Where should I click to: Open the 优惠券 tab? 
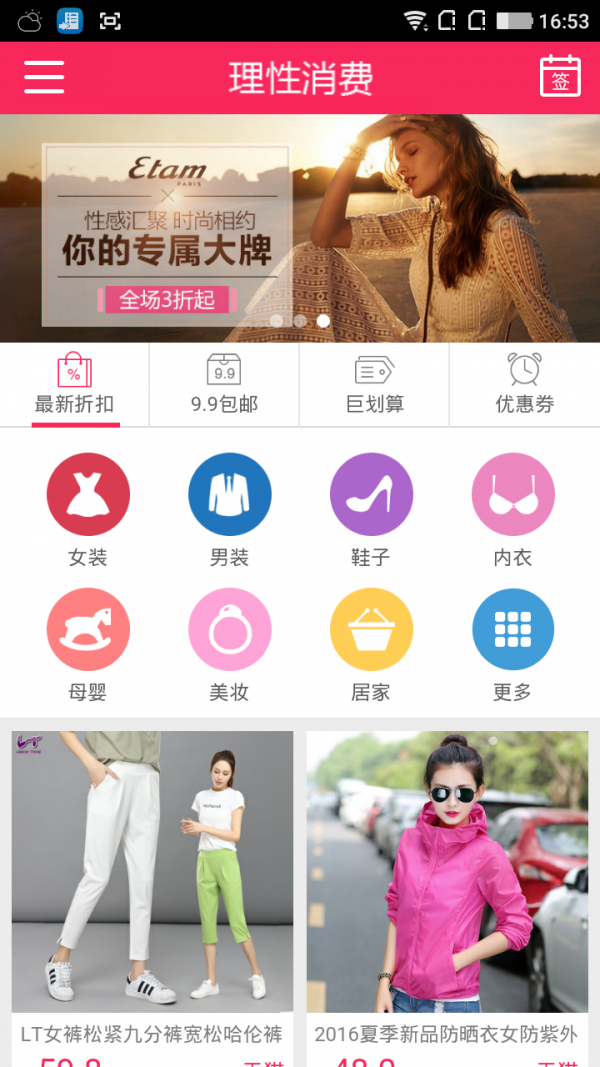pos(524,385)
